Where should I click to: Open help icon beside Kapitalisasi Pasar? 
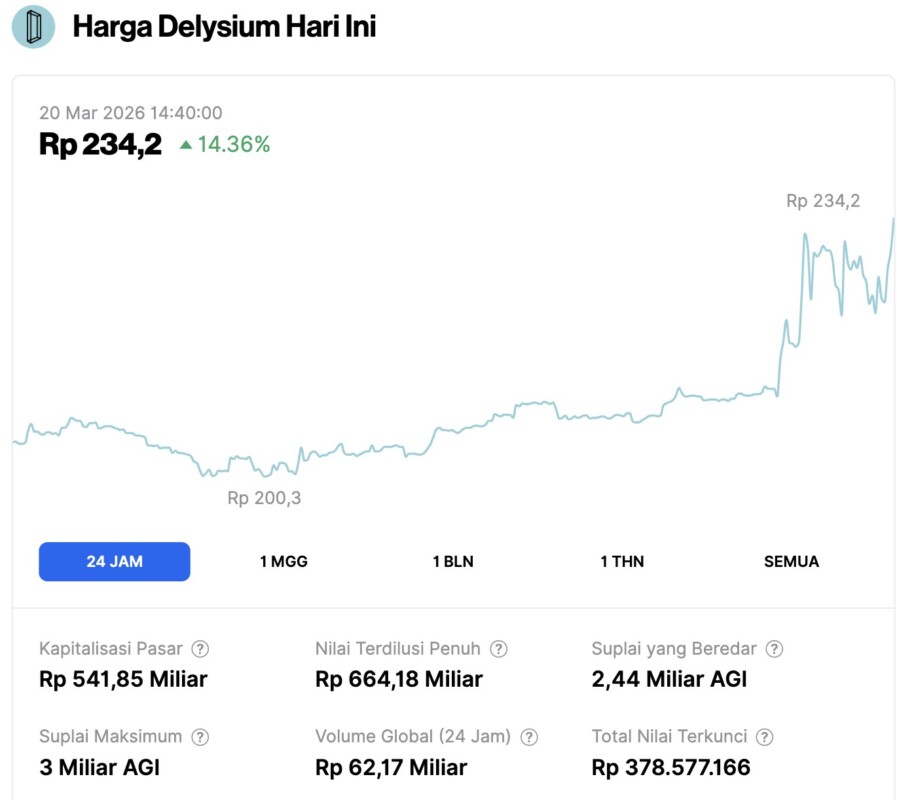[x=200, y=649]
